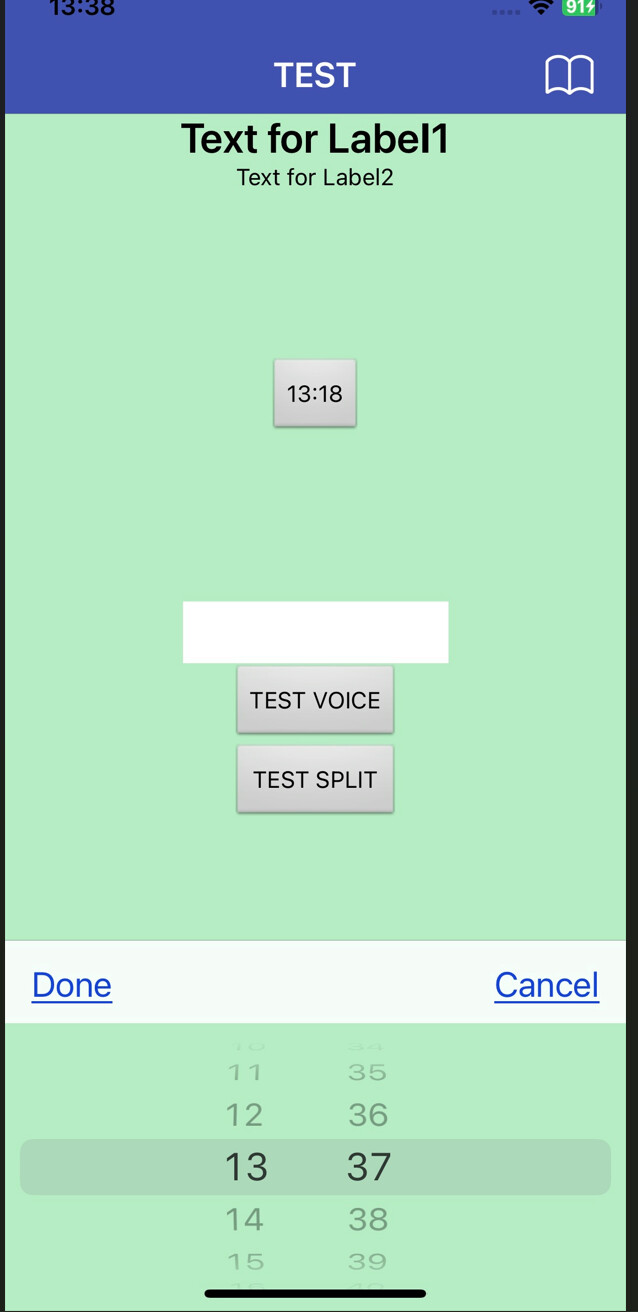This screenshot has width=638, height=1312.
Task: Tap the 13:18 time button
Action: click(x=315, y=393)
